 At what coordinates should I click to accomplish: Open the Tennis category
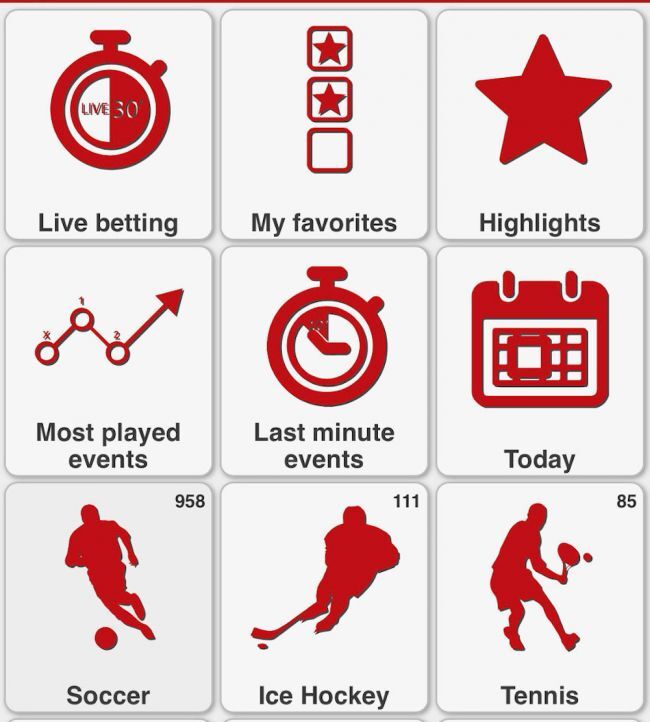coord(540,598)
